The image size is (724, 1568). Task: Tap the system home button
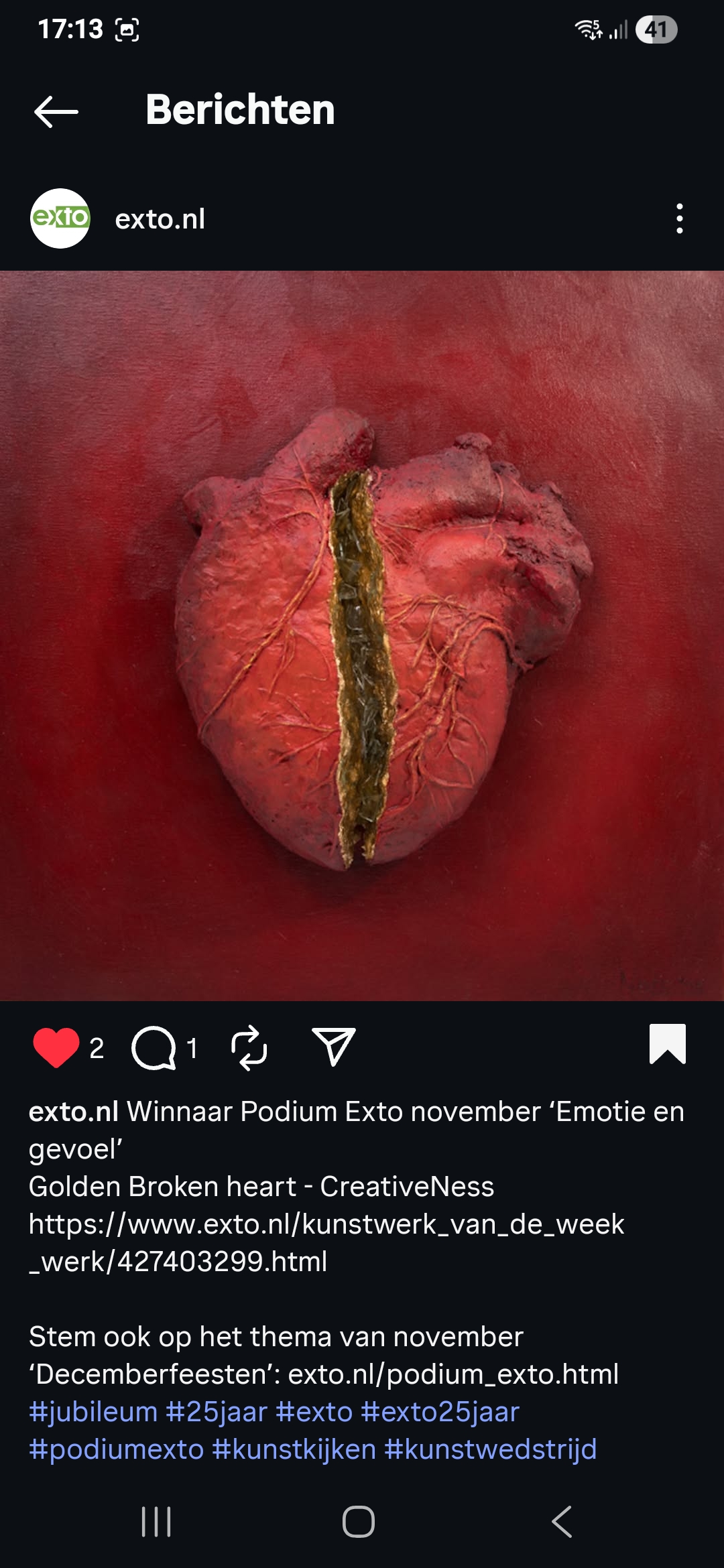[359, 1522]
